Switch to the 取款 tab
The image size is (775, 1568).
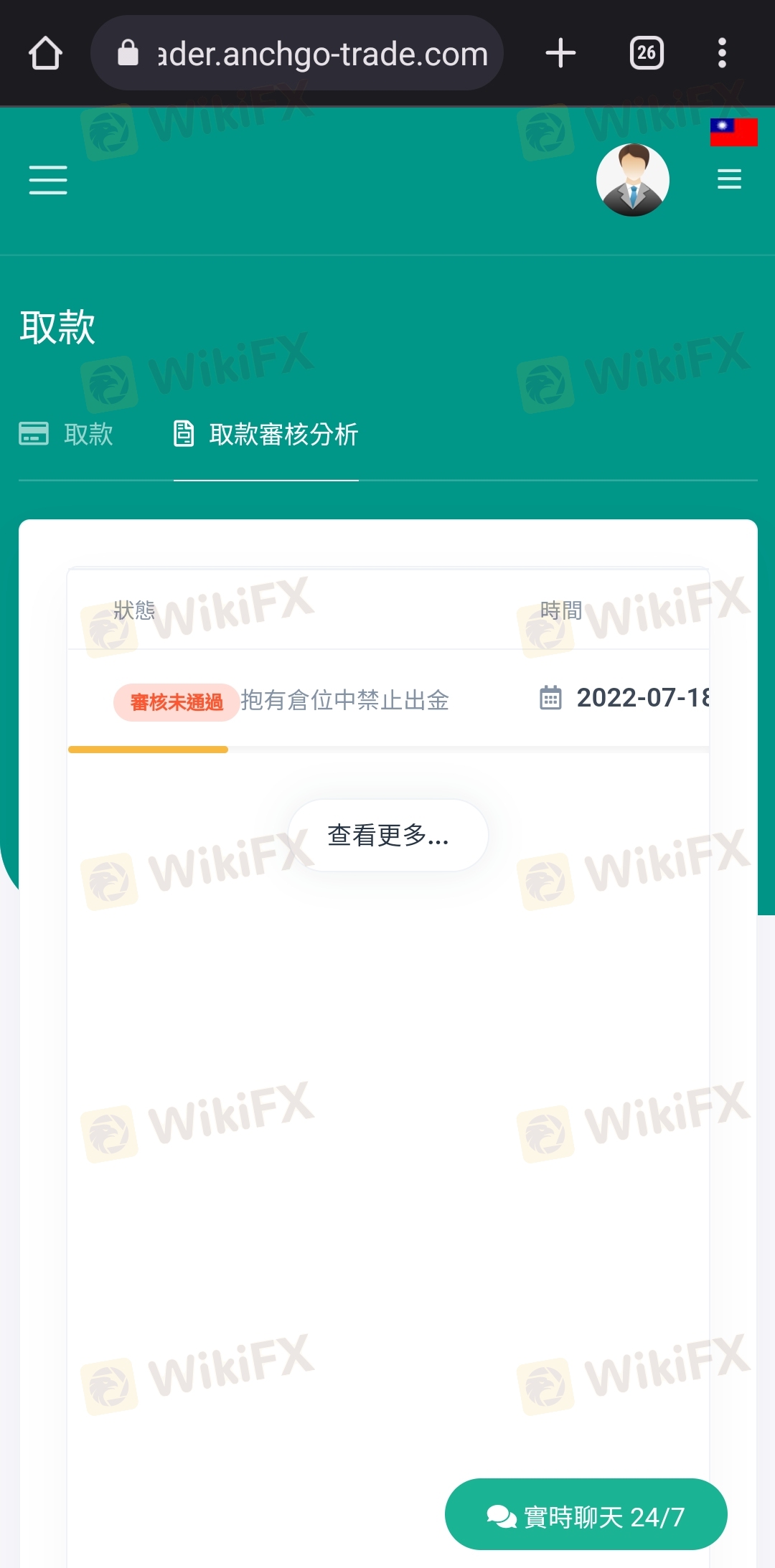66,434
